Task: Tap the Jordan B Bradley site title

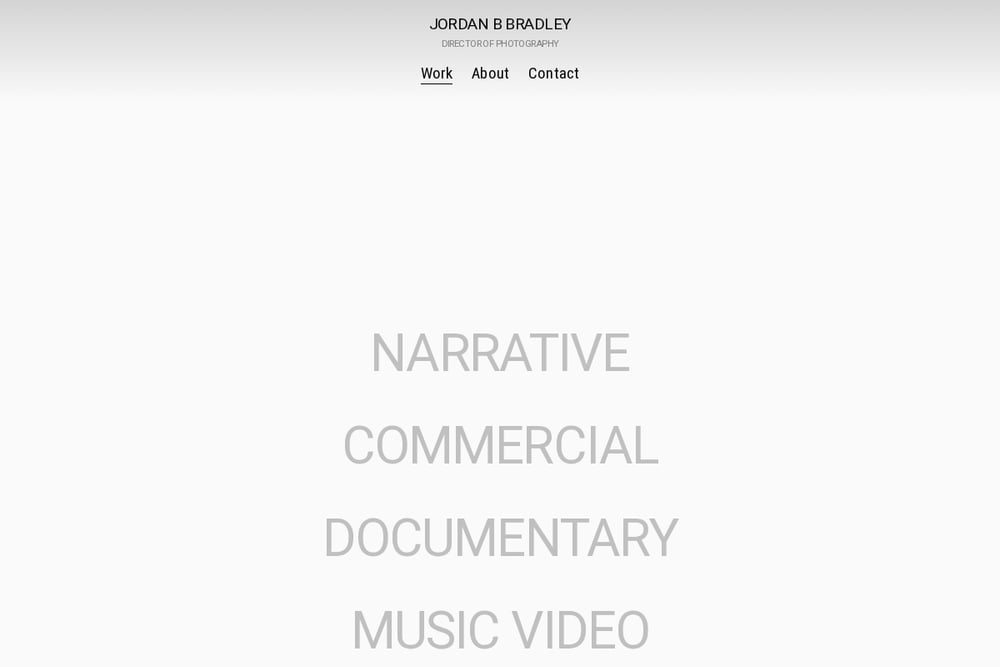Action: (500, 24)
